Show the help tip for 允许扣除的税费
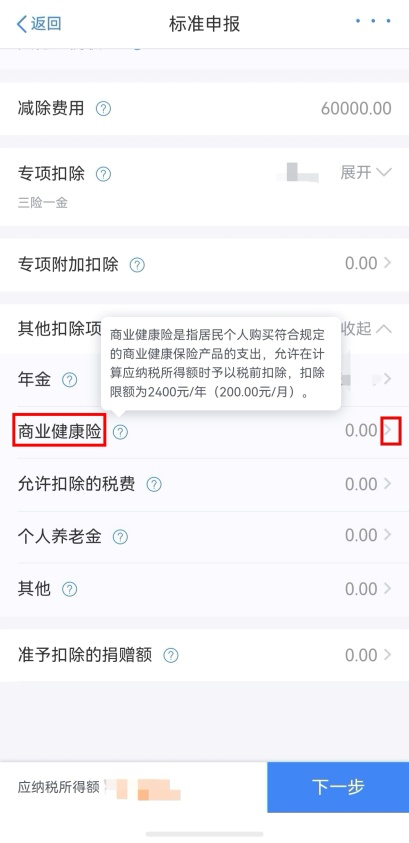The height and width of the screenshot is (843, 409). 154,485
